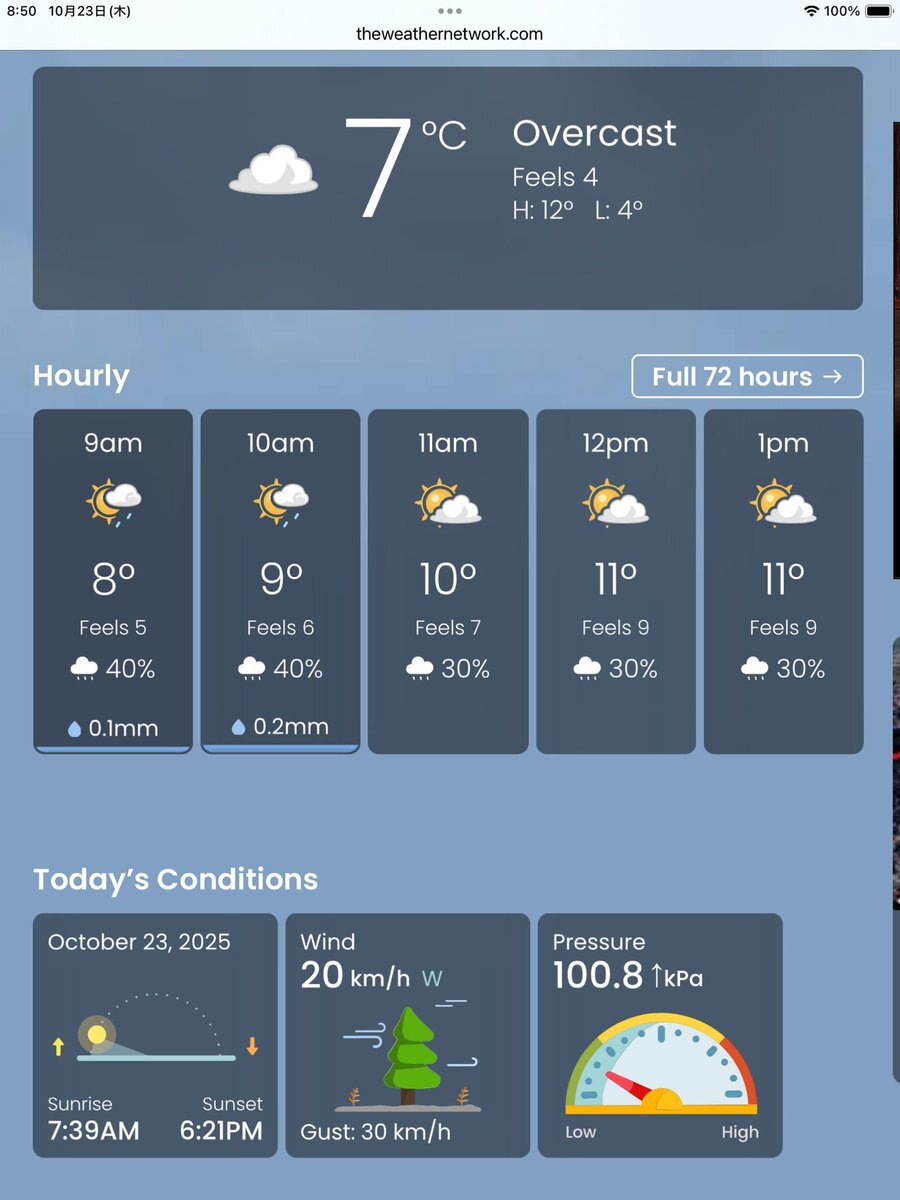Tap the theweathernetwork.com address bar
Viewport: 900px width, 1200px height.
(449, 34)
